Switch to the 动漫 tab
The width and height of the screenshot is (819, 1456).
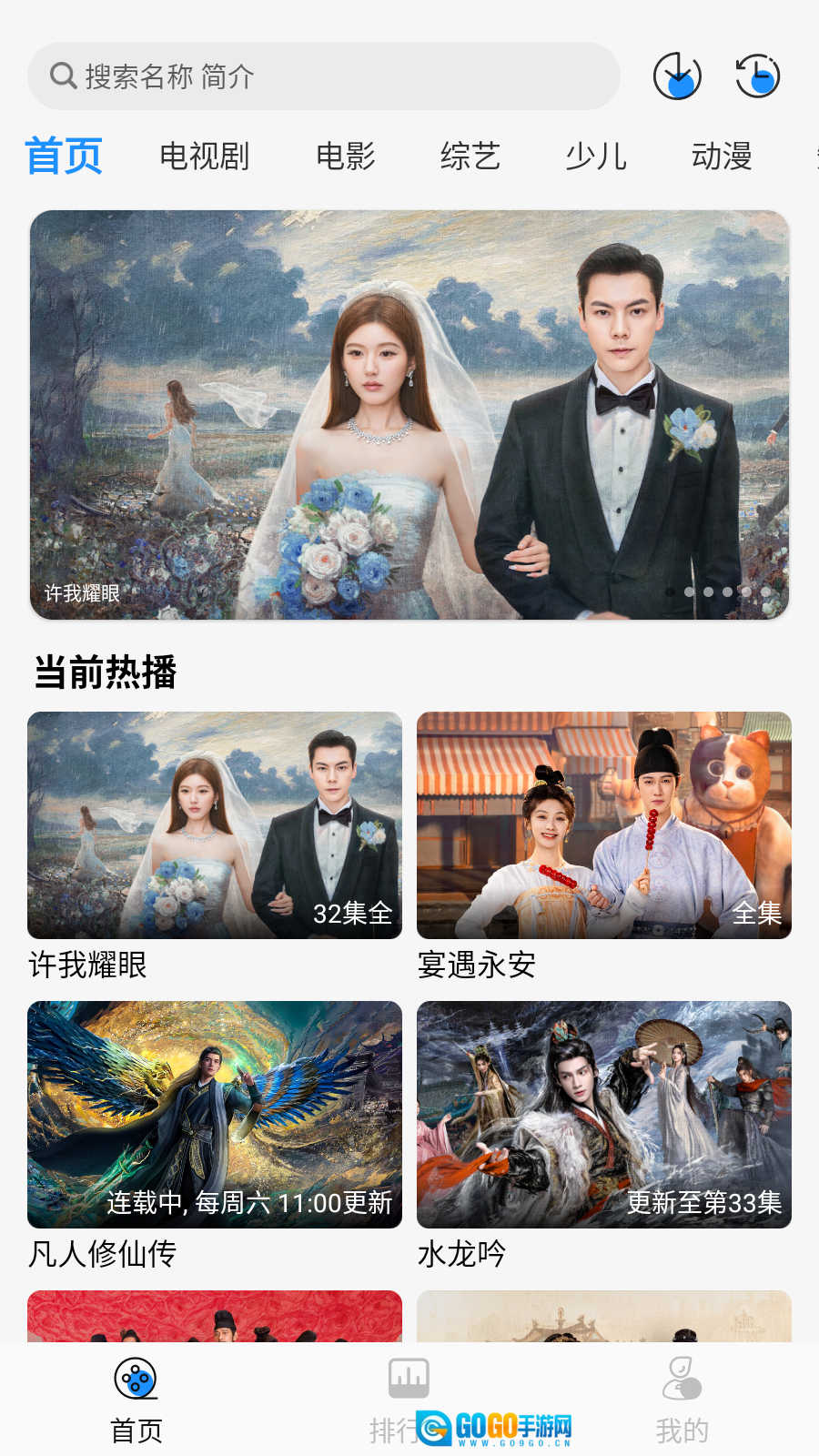tap(722, 157)
